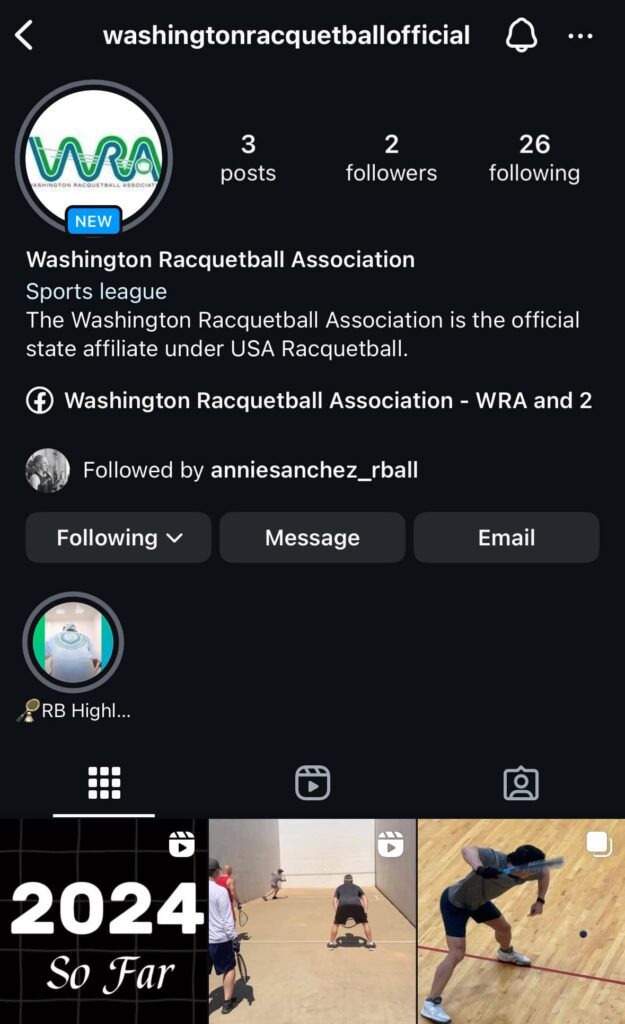View the following list
Screen dimensions: 625x1024
534,158
